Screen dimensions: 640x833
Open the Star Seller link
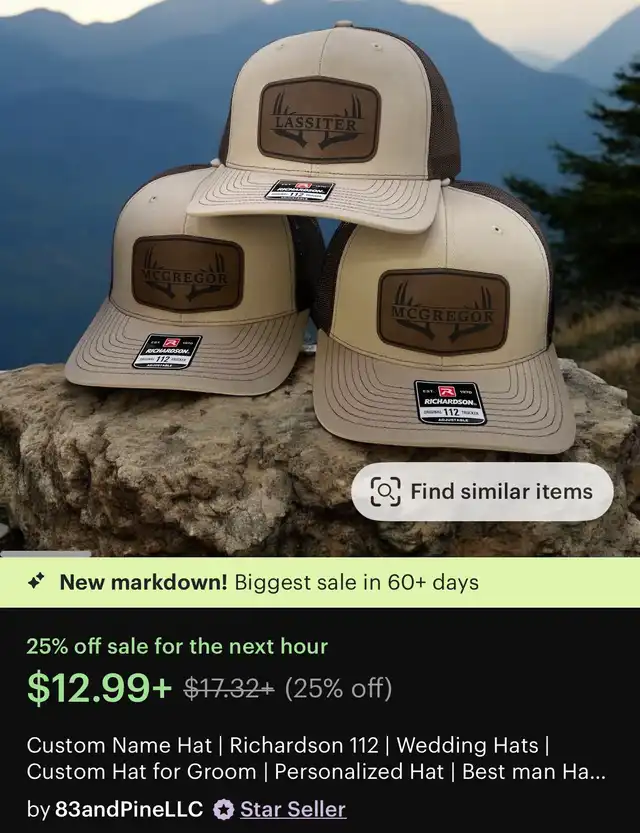click(x=292, y=809)
